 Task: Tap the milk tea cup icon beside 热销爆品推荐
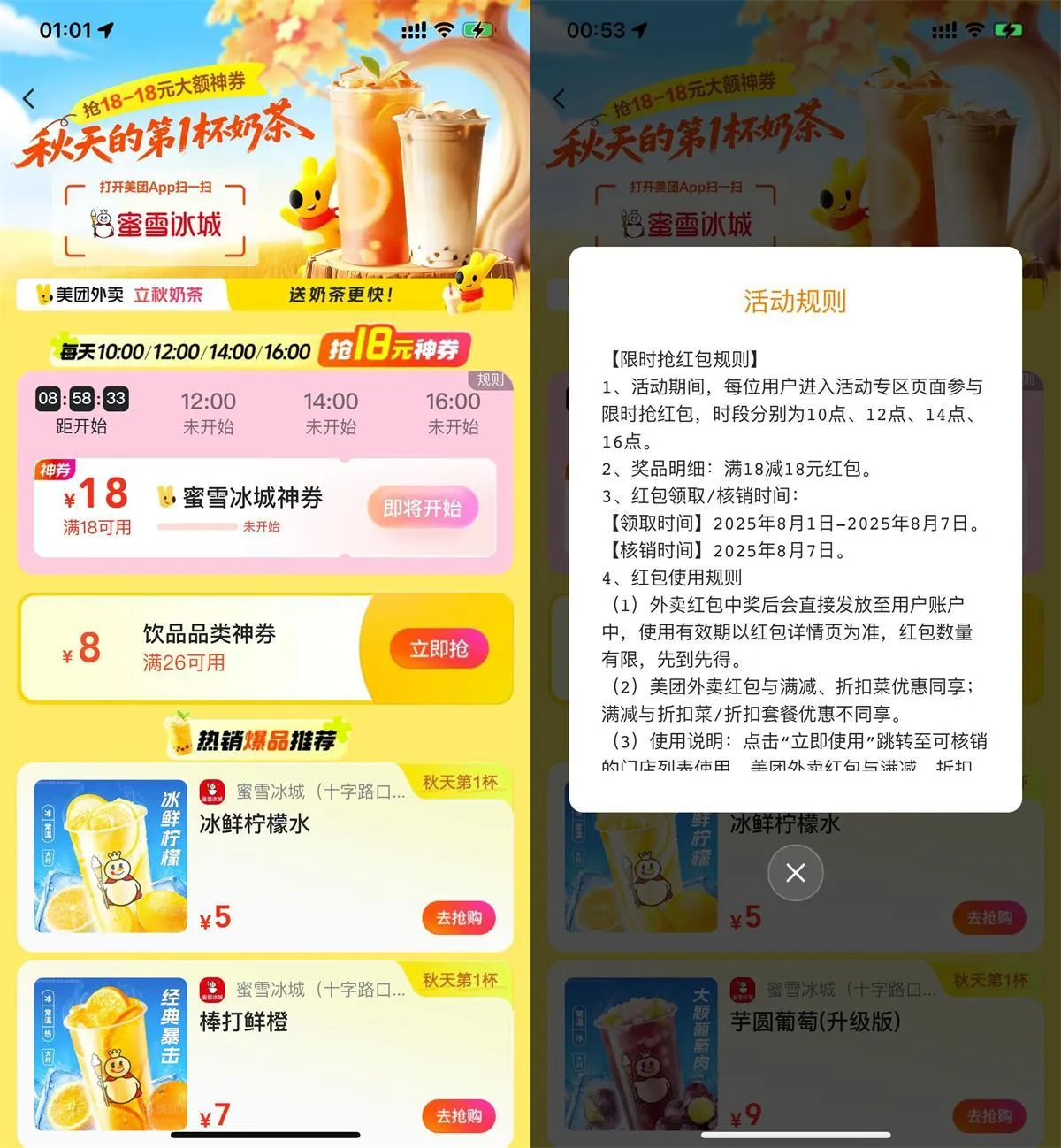[x=177, y=735]
